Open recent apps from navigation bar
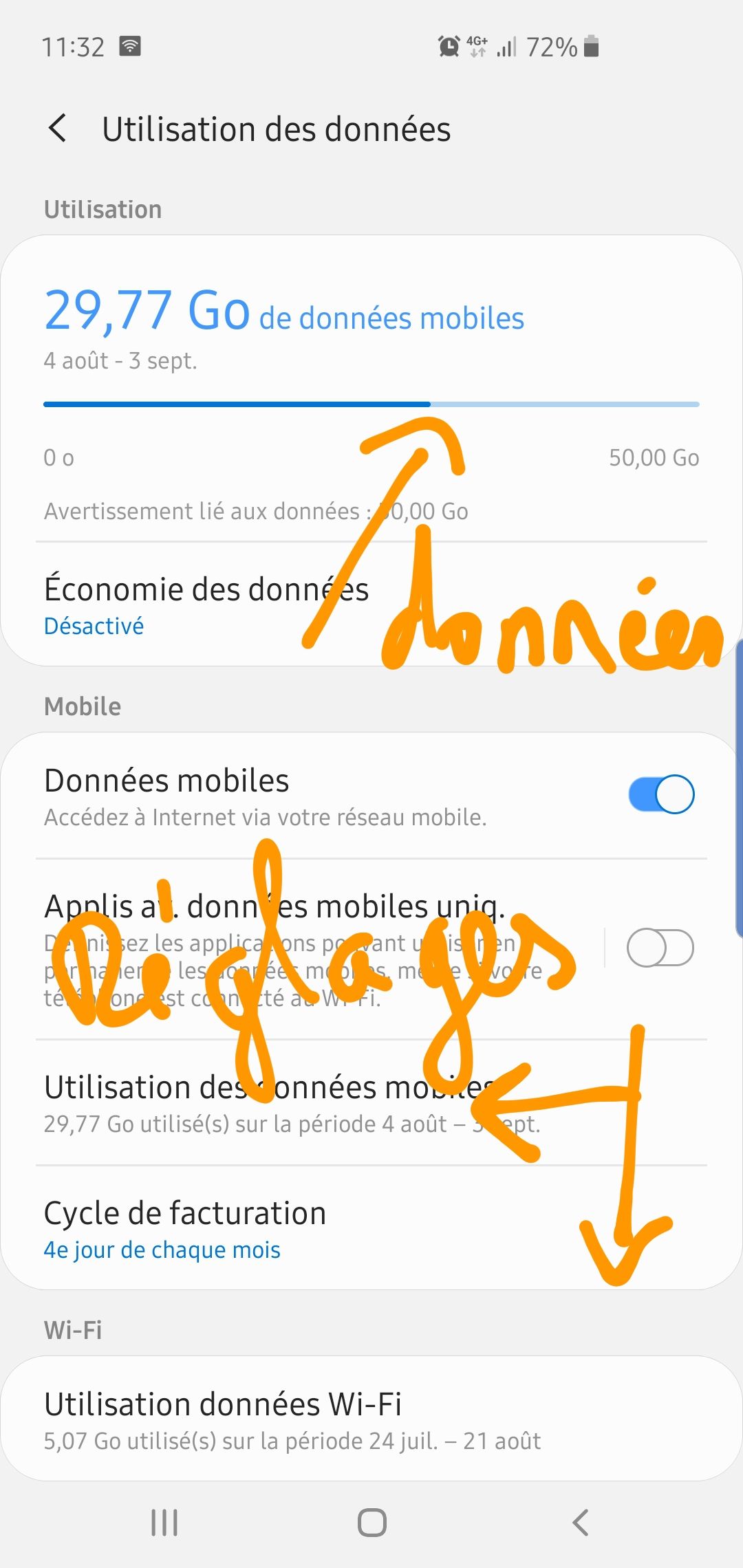The image size is (743, 1568). point(164,1523)
